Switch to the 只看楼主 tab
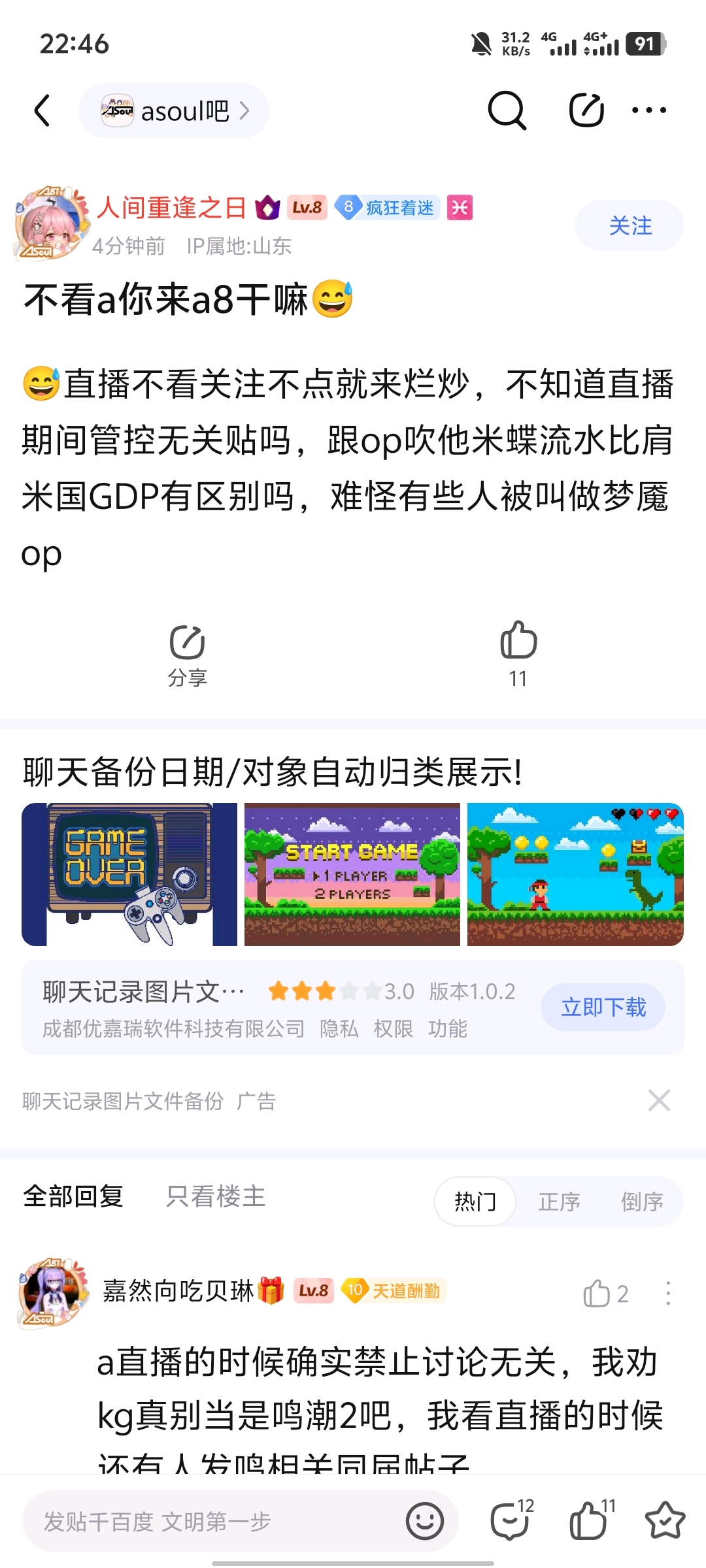The width and height of the screenshot is (706, 1568). (215, 1197)
